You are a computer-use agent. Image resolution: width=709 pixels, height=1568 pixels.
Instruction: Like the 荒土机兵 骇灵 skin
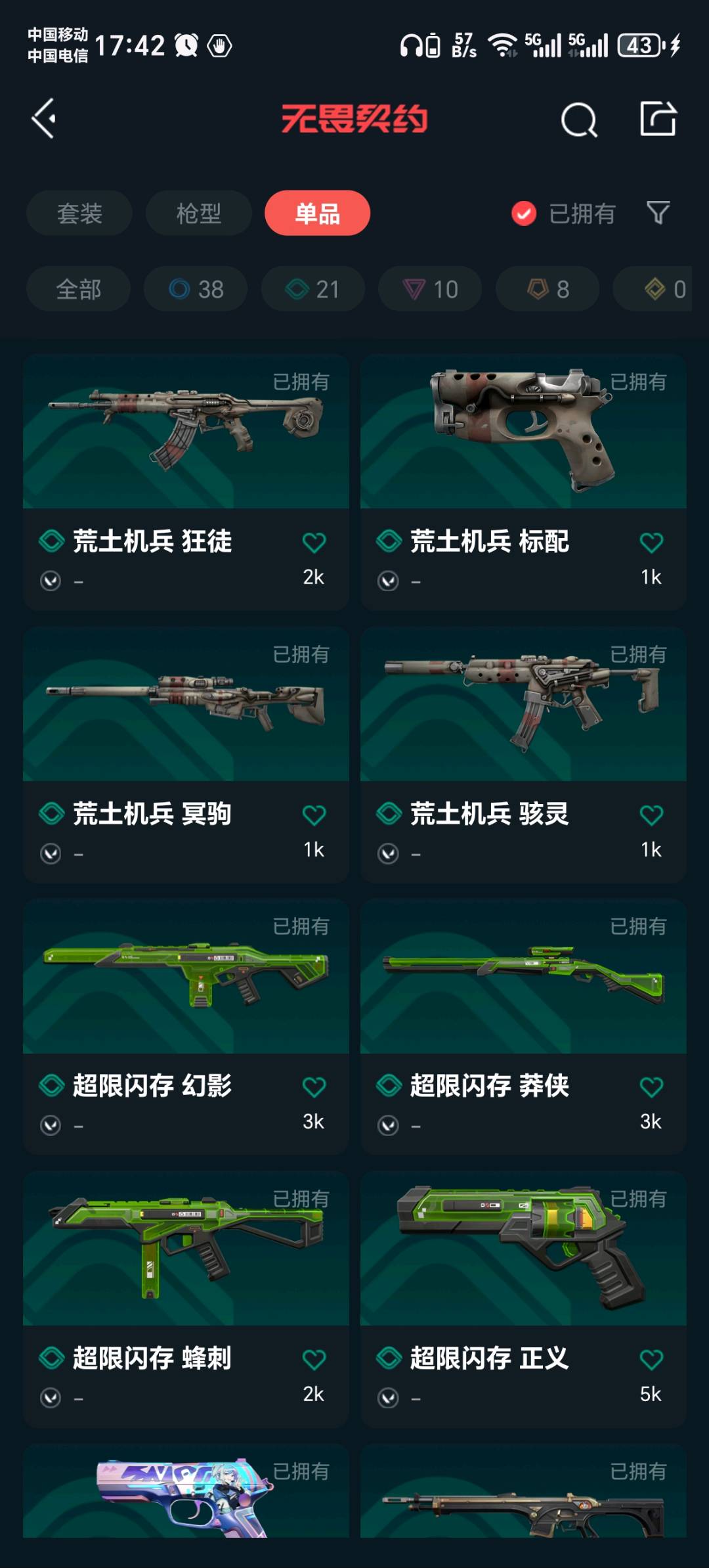click(651, 815)
